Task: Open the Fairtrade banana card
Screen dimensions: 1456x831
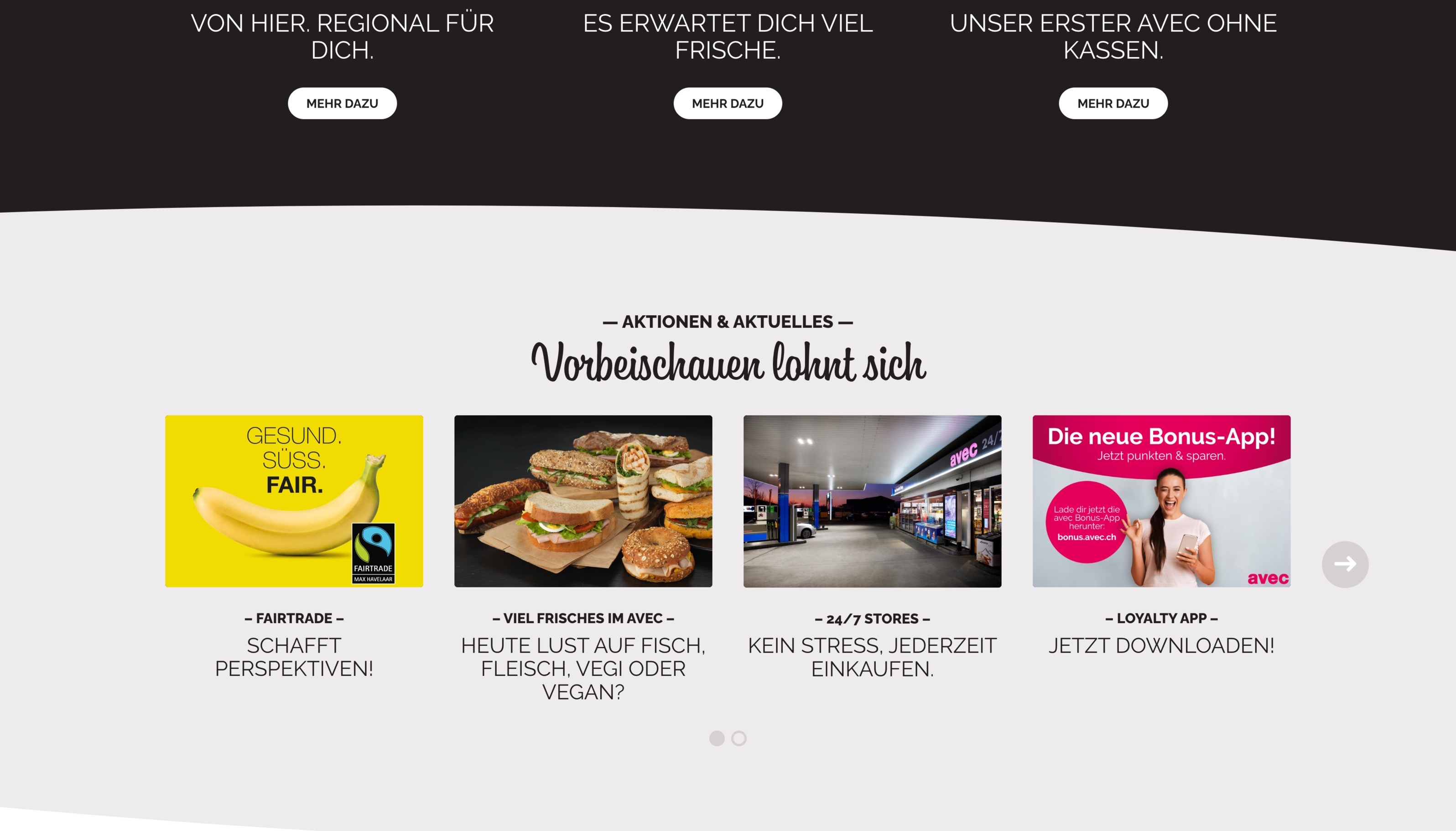Action: [294, 500]
